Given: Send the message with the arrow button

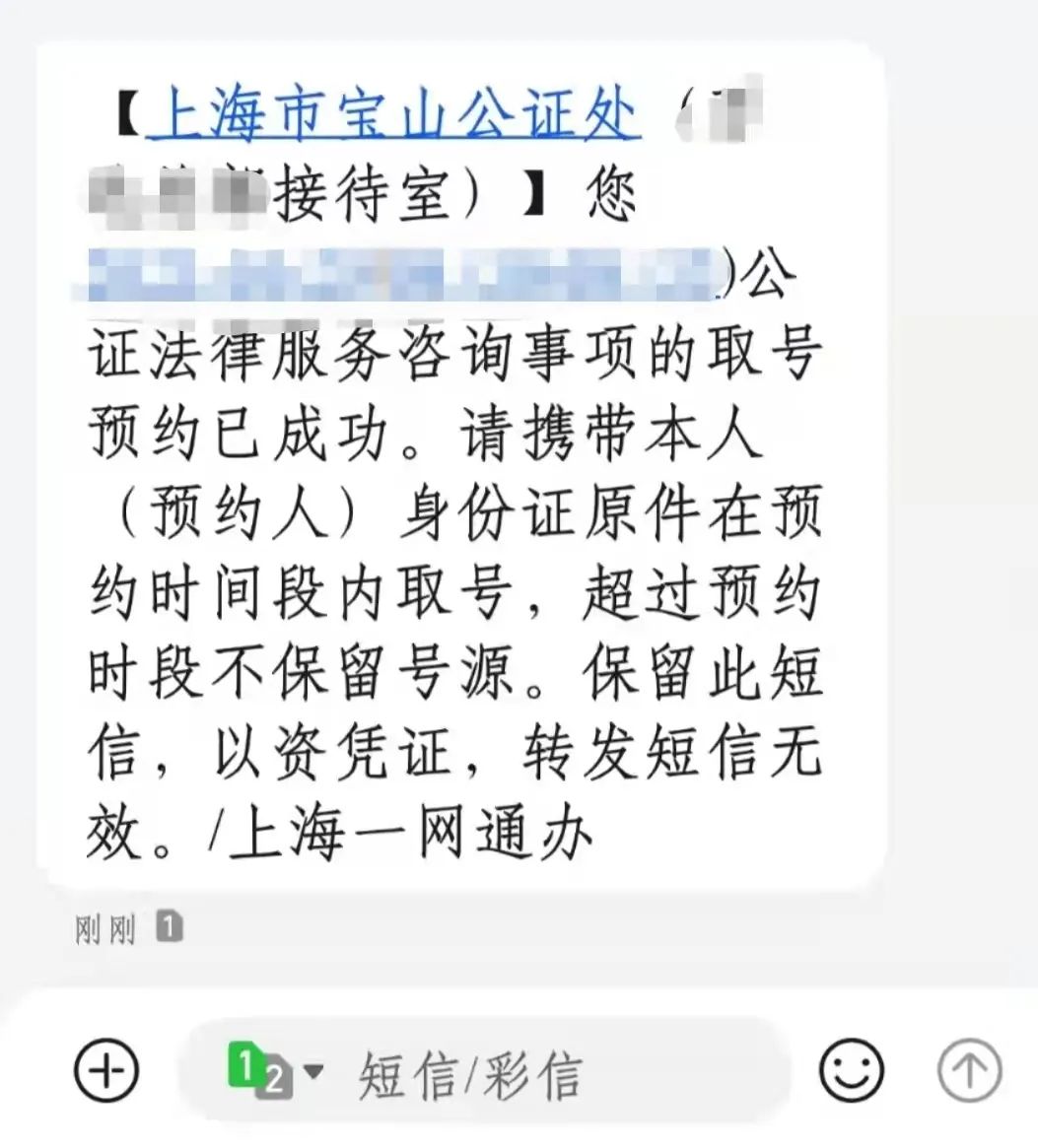Looking at the screenshot, I should (x=969, y=1070).
